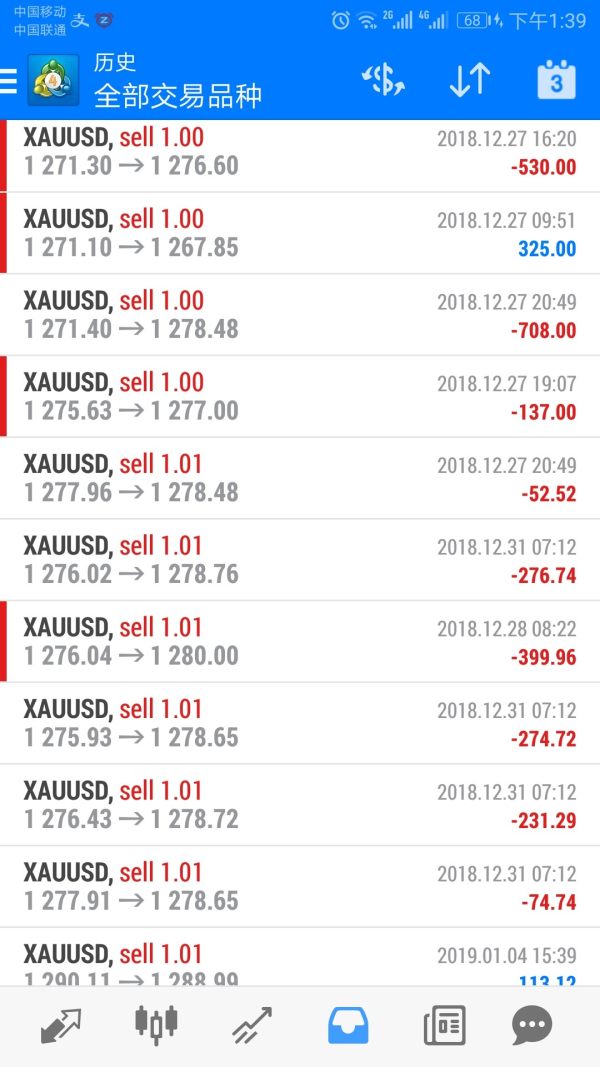Viewport: 600px width, 1067px height.
Task: Switch to the Chart tab
Action: coord(156,1026)
